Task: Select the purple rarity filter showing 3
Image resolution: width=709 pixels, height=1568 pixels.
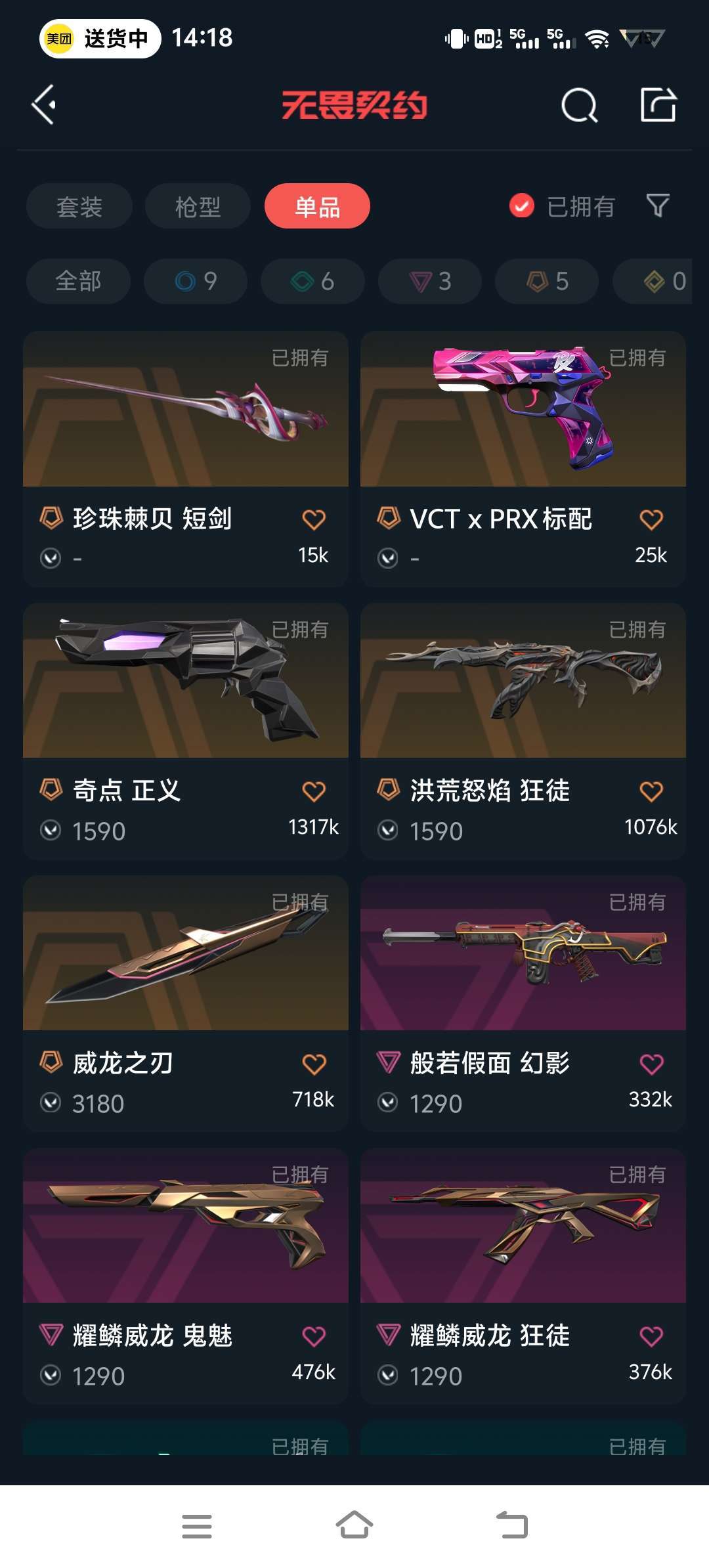Action: (x=429, y=281)
